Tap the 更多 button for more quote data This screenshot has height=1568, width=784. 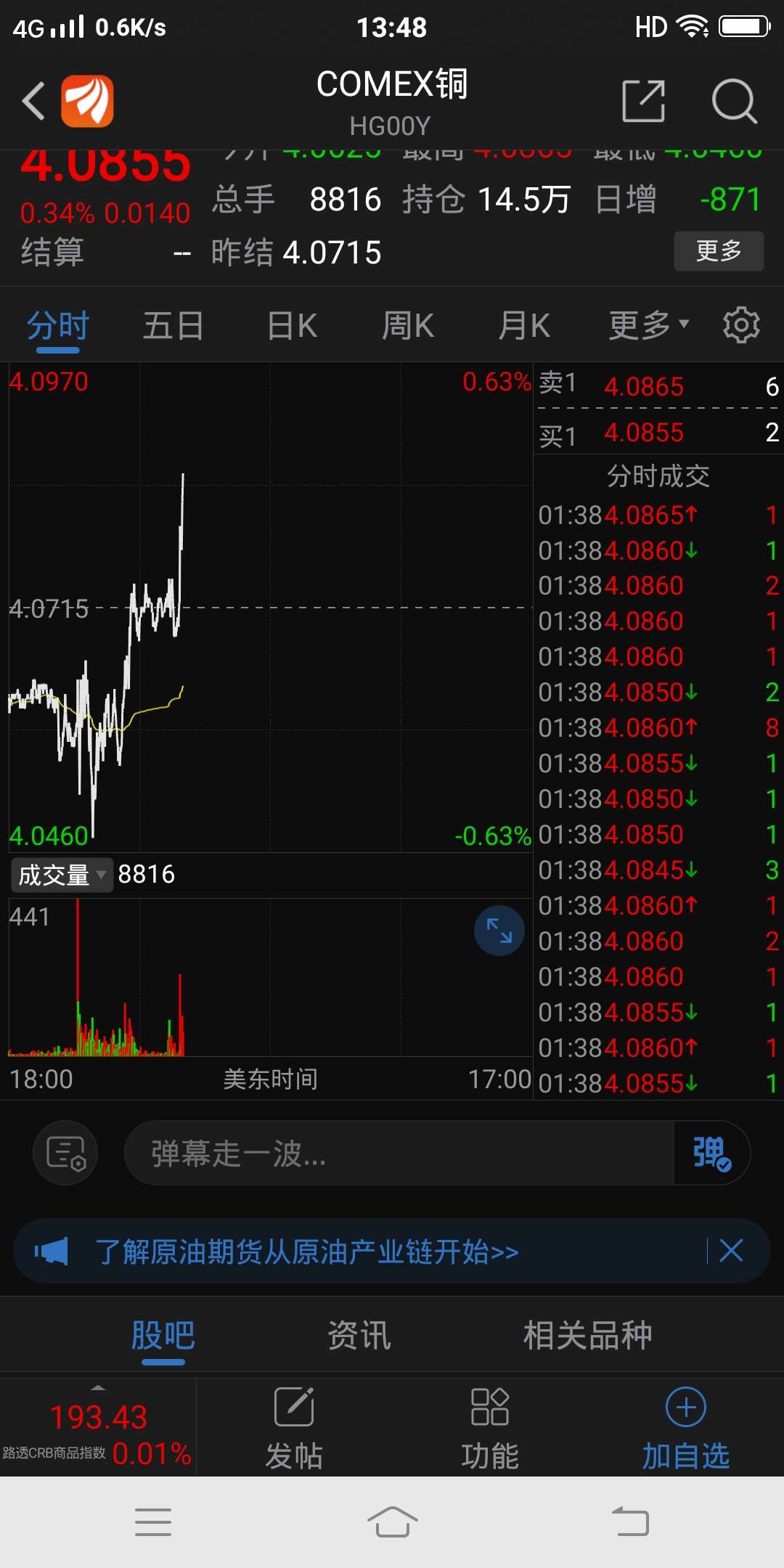718,251
